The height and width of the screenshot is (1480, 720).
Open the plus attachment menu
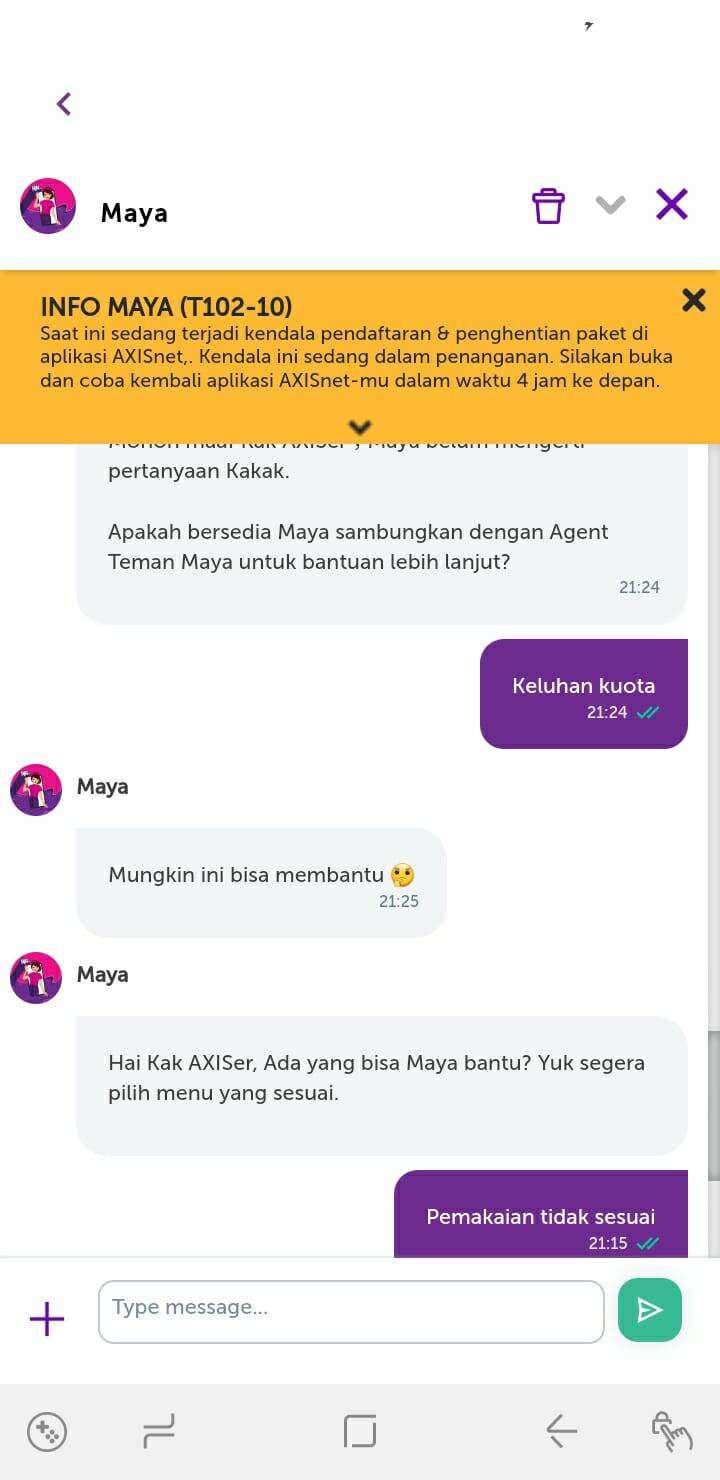(47, 1319)
